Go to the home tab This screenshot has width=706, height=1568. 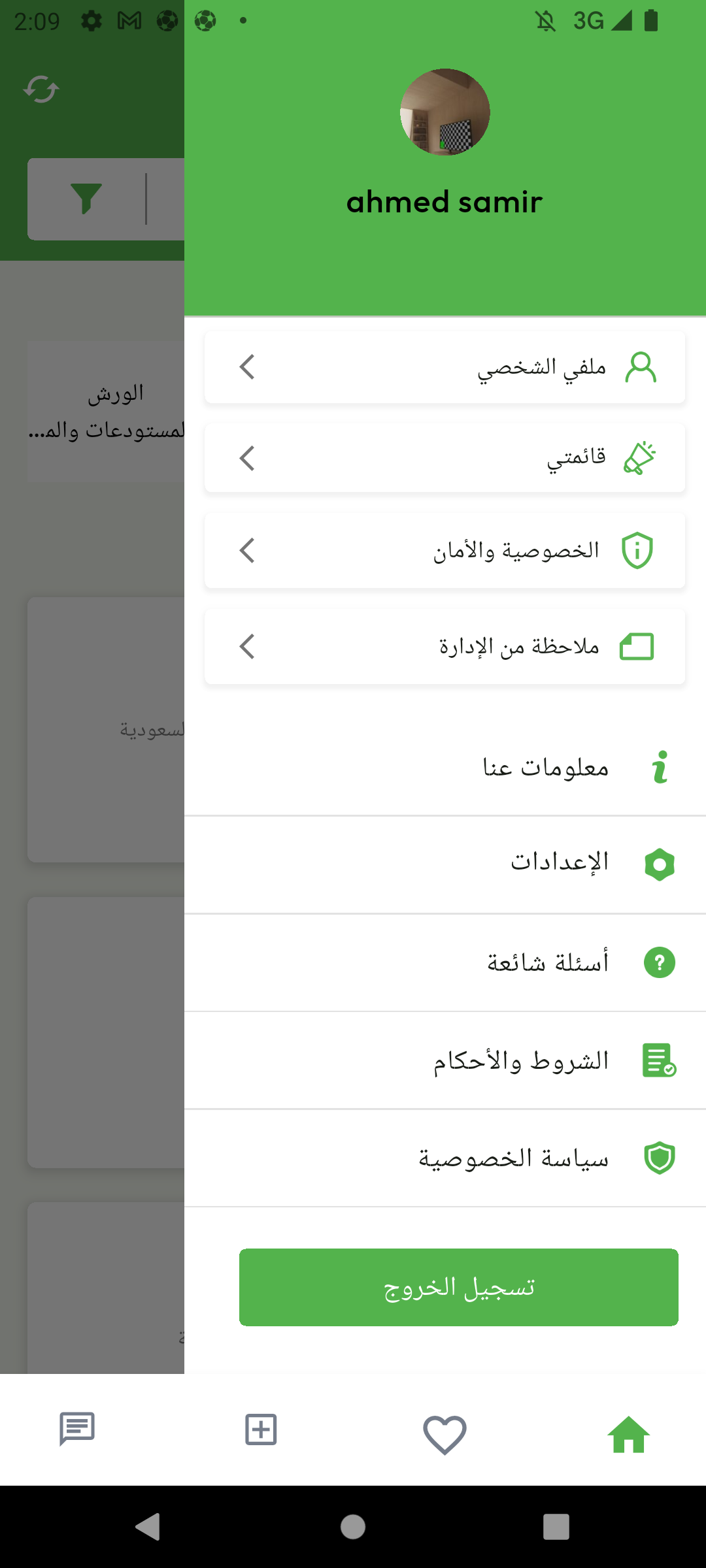628,1435
